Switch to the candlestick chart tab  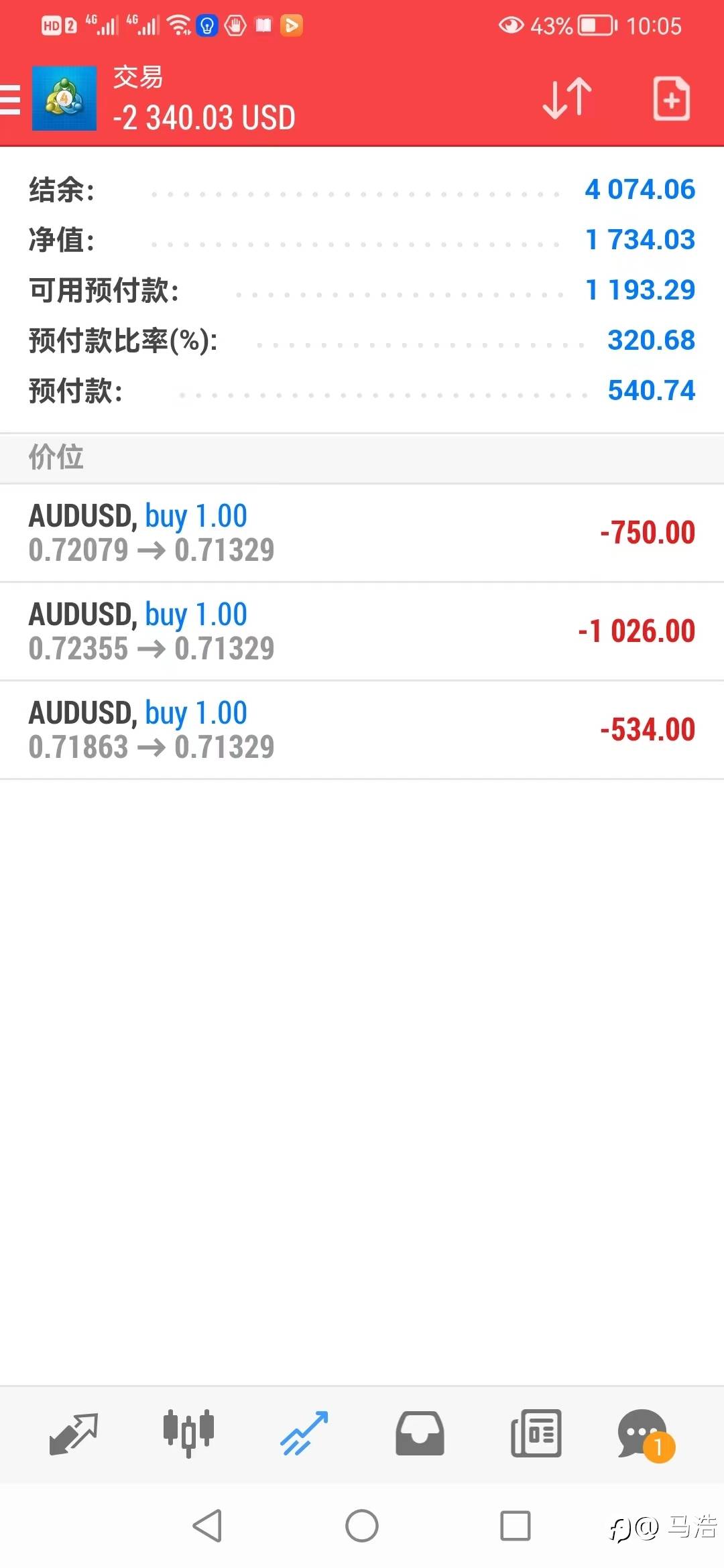pos(188,1434)
